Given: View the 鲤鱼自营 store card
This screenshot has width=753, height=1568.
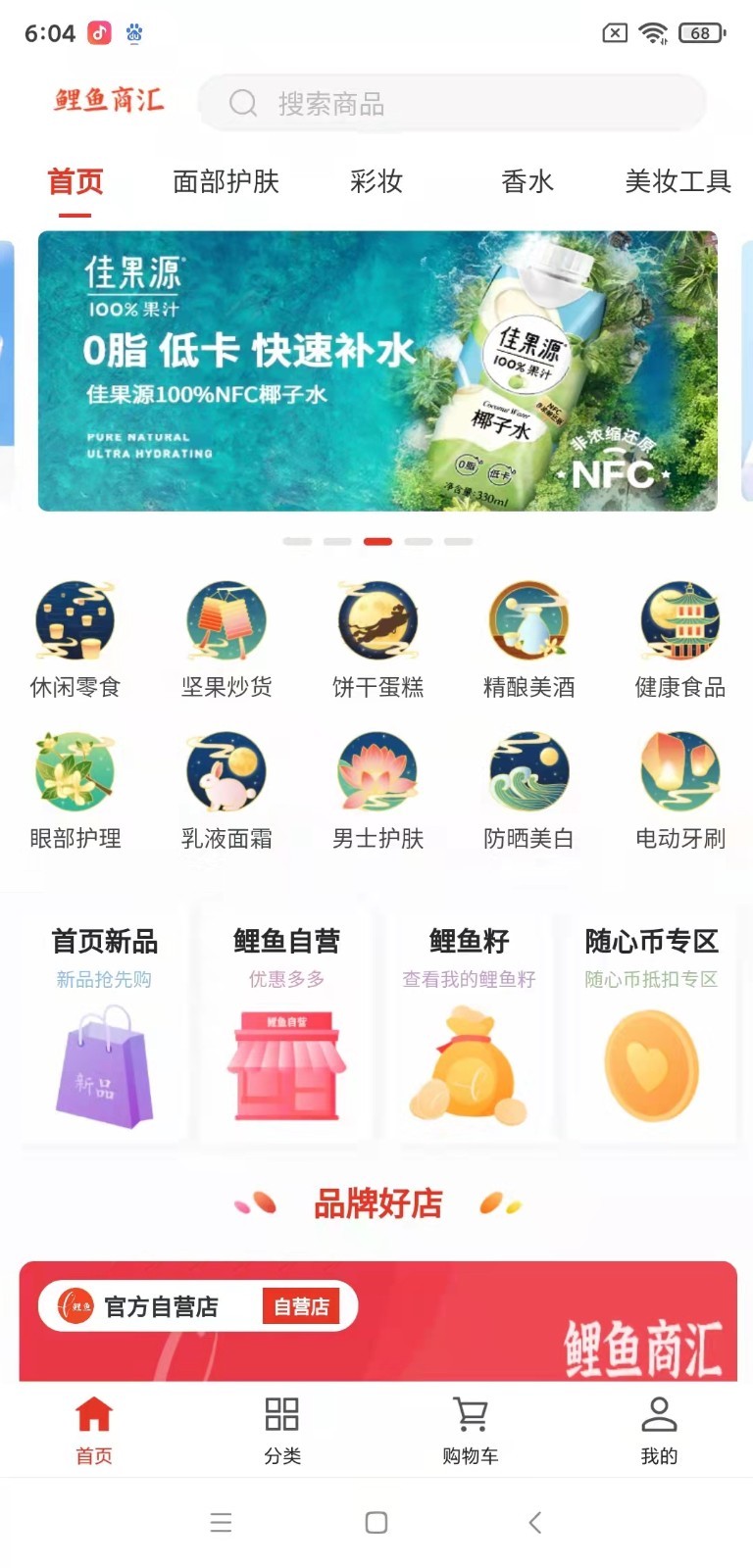Looking at the screenshot, I should point(286,1024).
